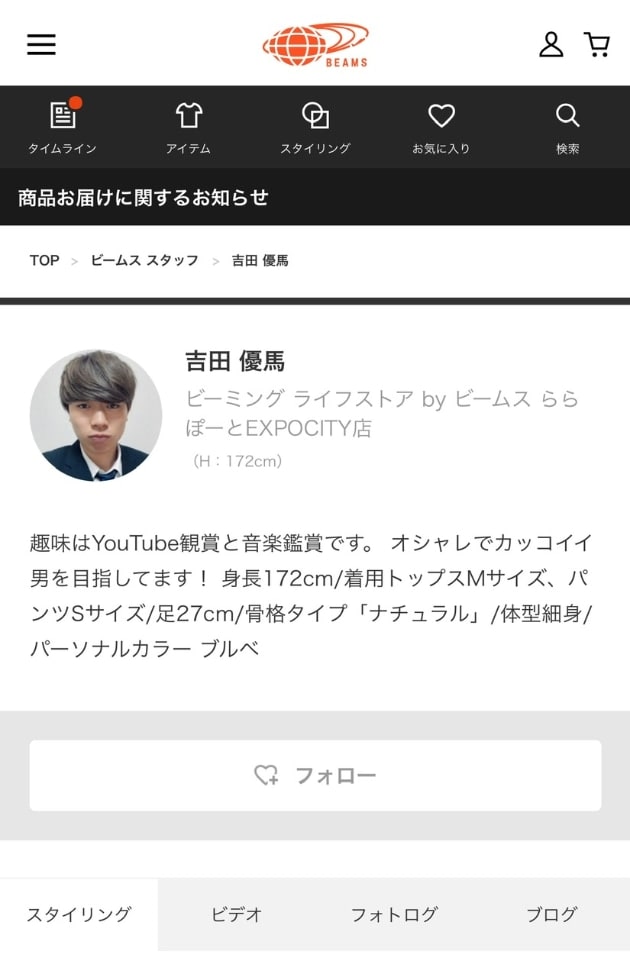View the shopping cart

point(597,44)
